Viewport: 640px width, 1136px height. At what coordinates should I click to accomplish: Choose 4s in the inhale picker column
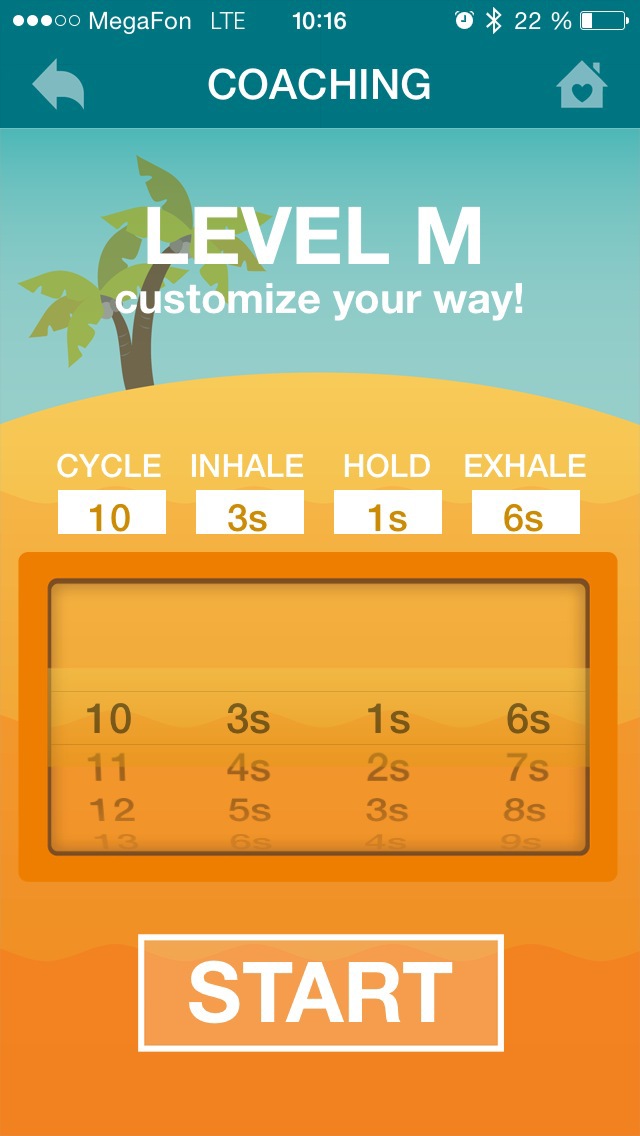248,768
